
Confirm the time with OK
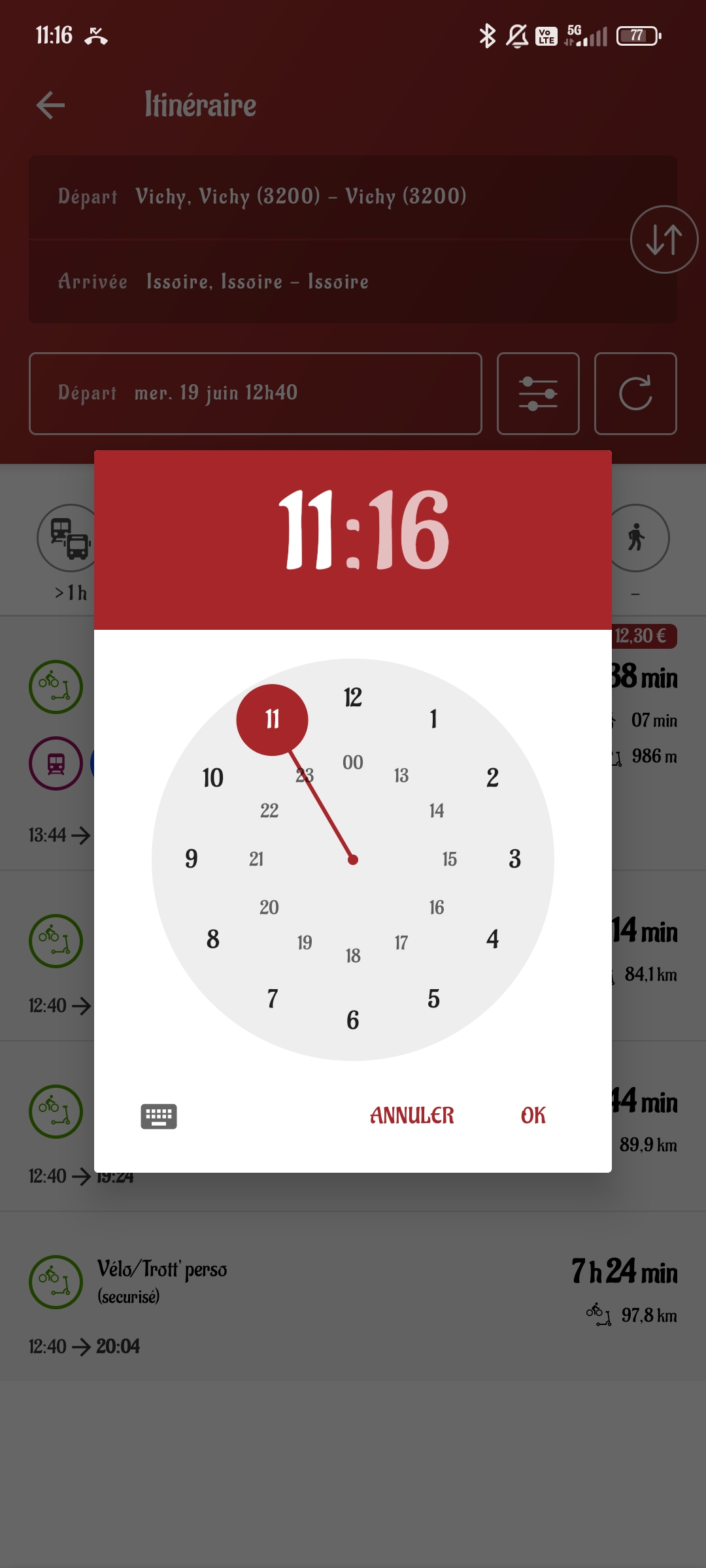[x=533, y=1115]
